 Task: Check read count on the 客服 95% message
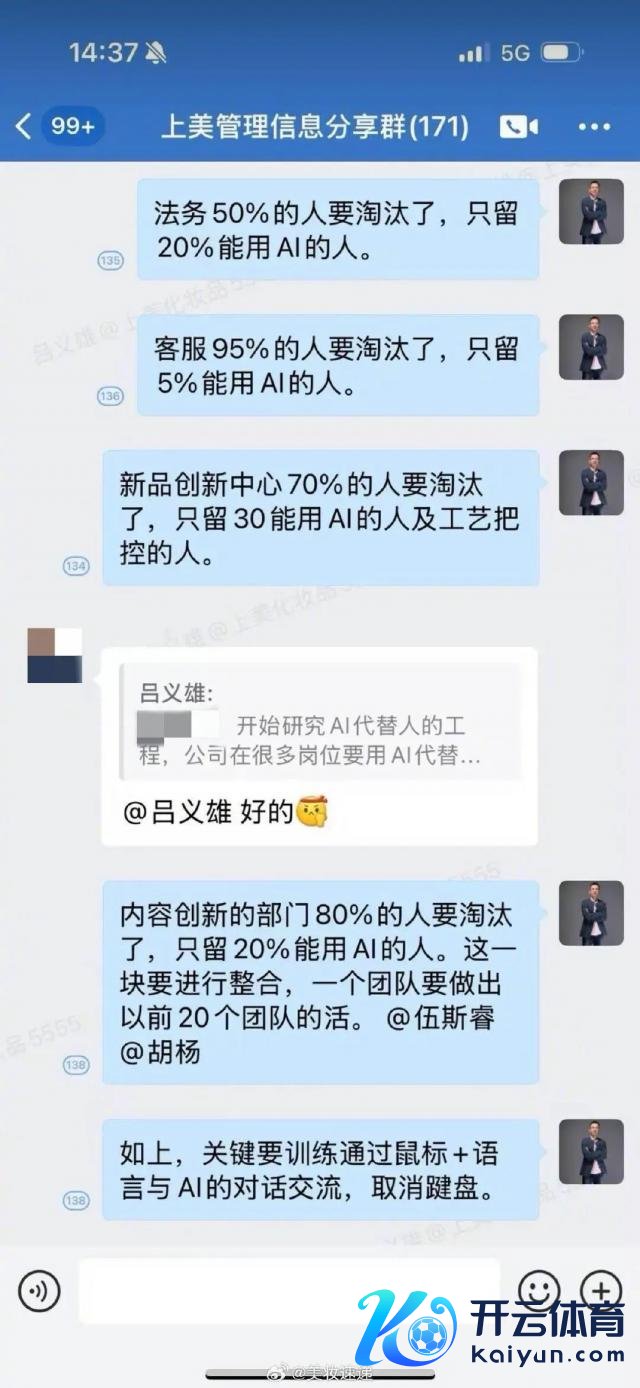pyautogui.click(x=110, y=397)
